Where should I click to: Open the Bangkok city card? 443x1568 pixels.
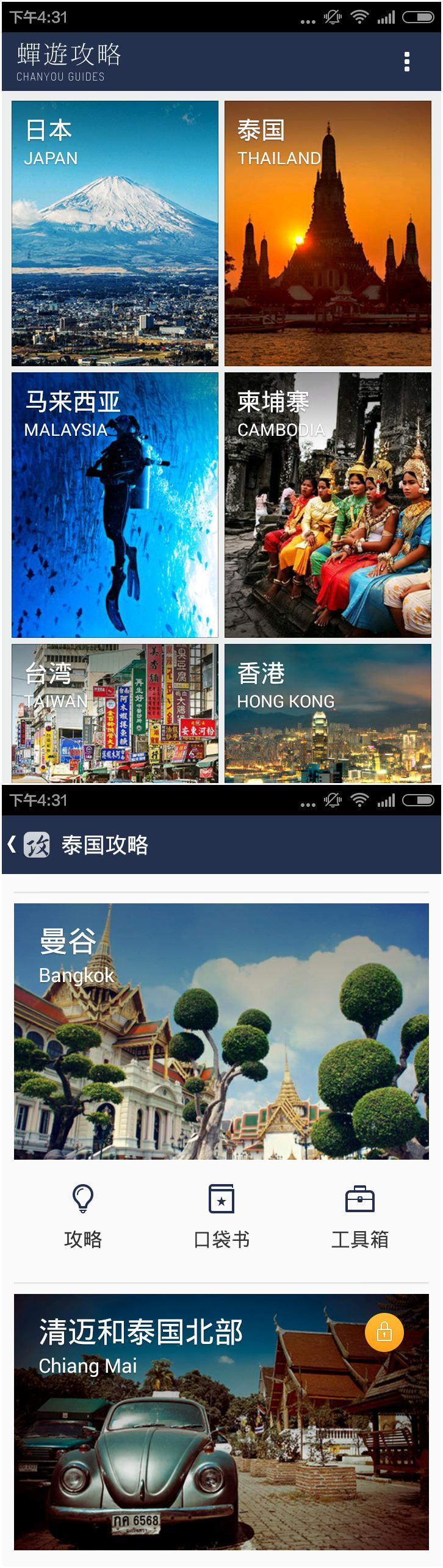point(221,1031)
